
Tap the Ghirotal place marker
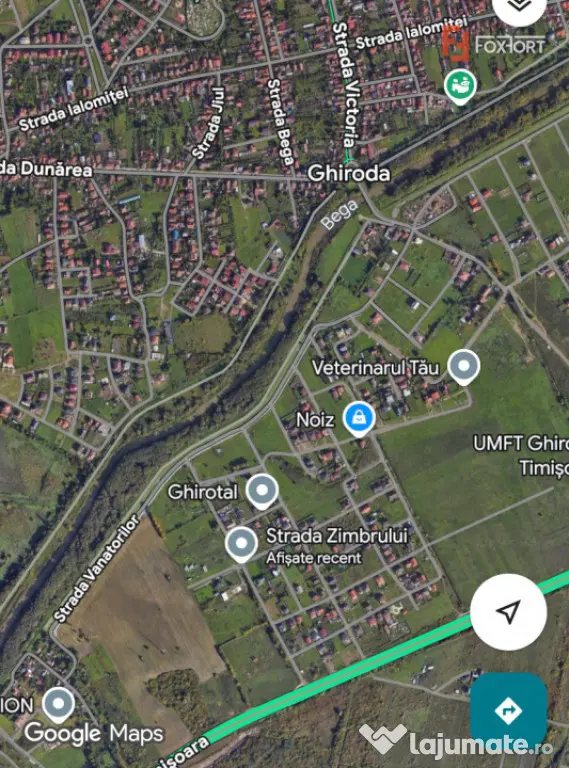[x=262, y=491]
